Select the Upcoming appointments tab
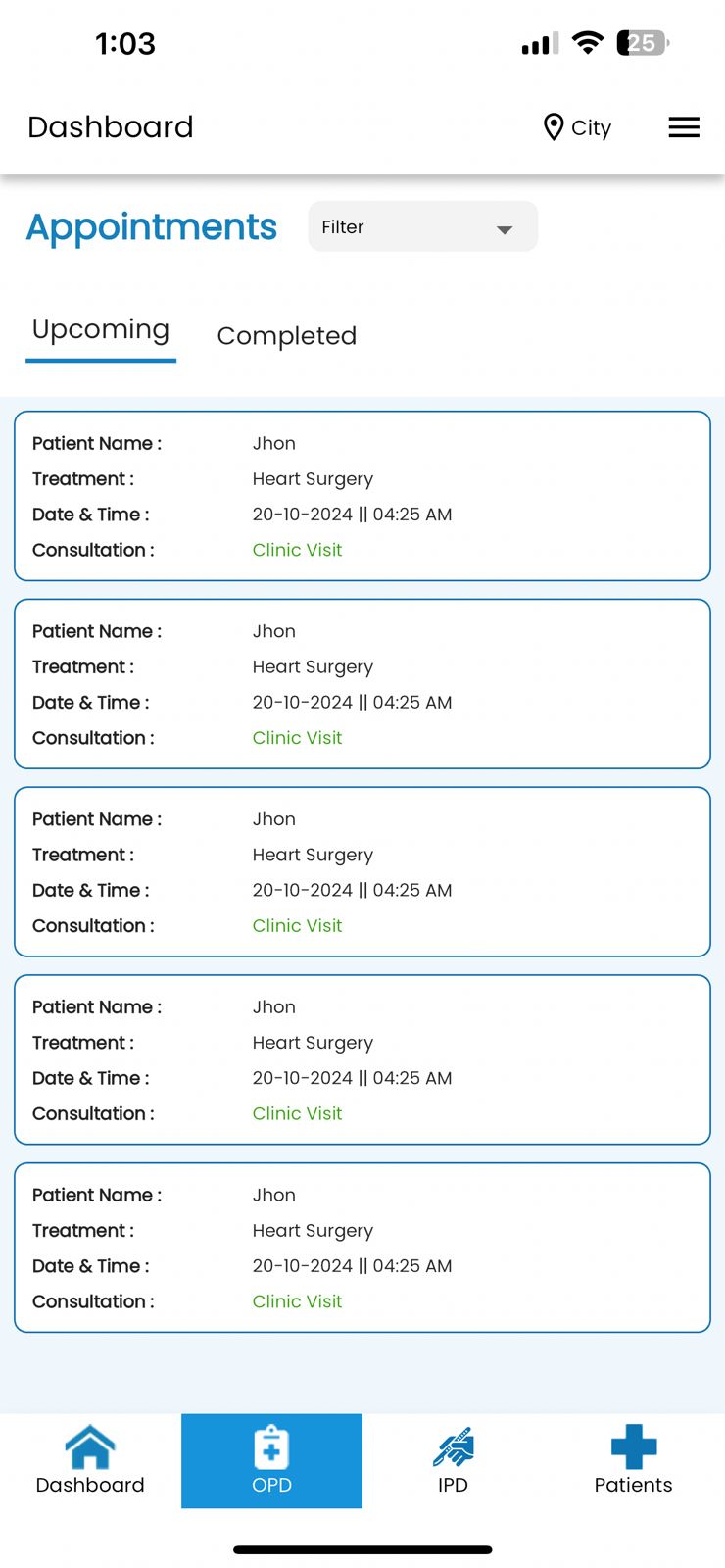Image resolution: width=725 pixels, height=1568 pixels. point(101,330)
